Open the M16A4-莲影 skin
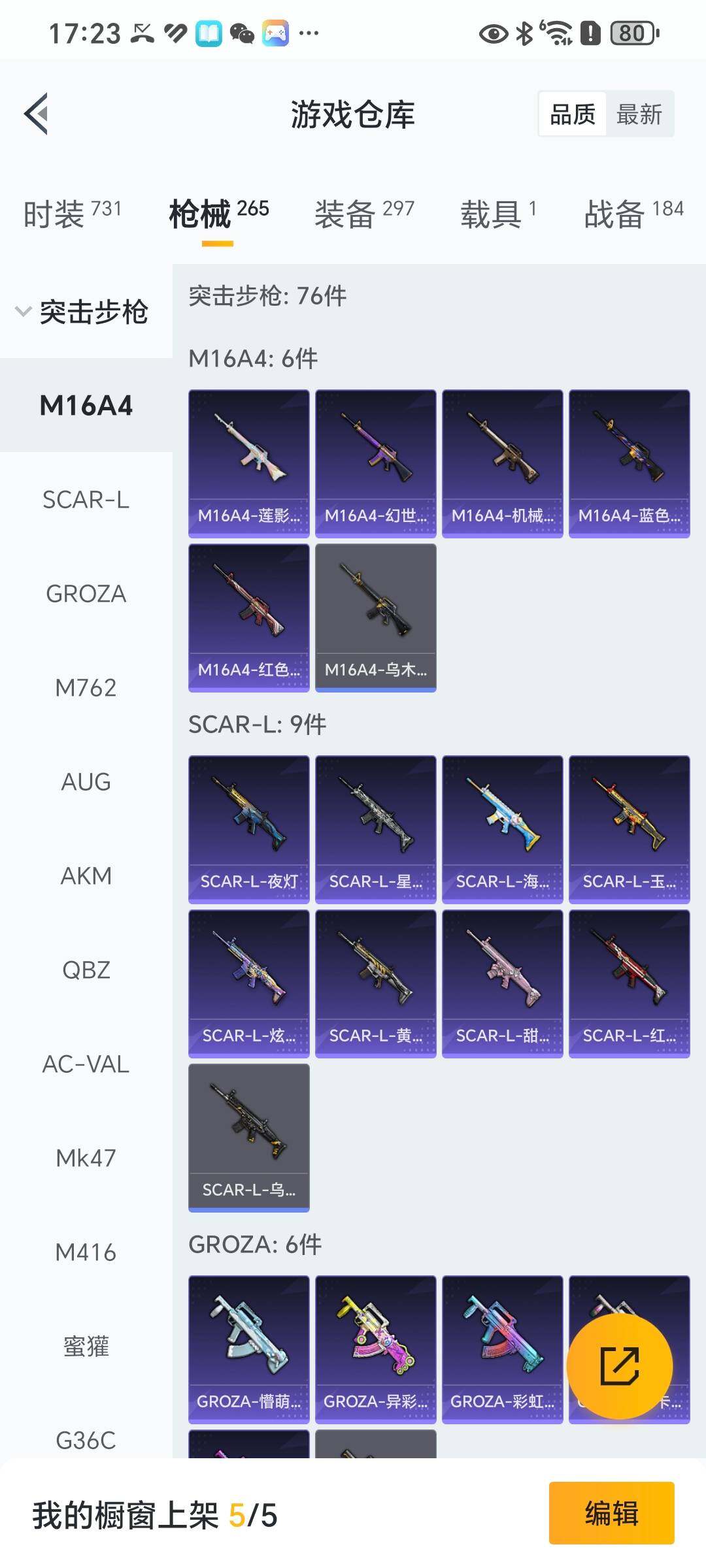 (249, 463)
